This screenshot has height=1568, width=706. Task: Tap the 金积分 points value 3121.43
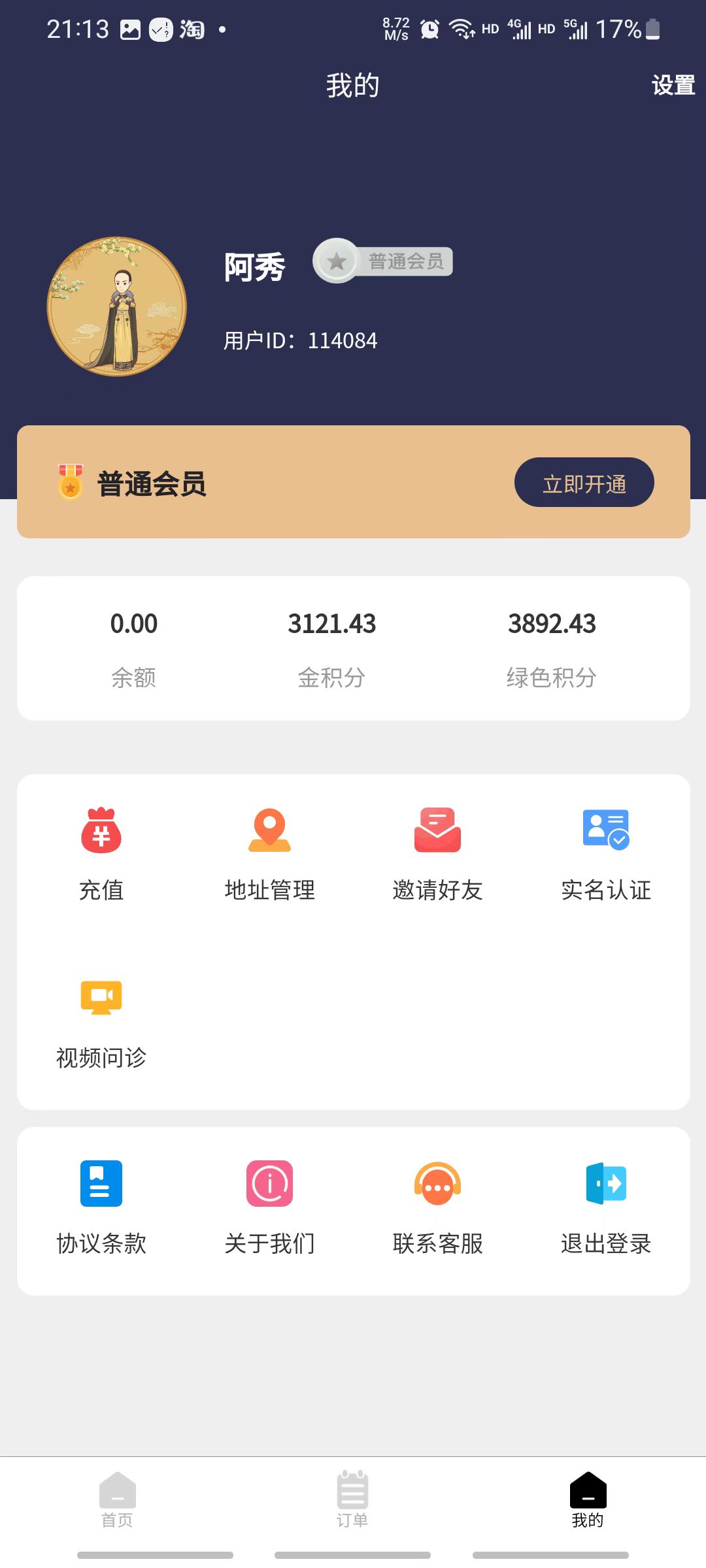click(333, 624)
